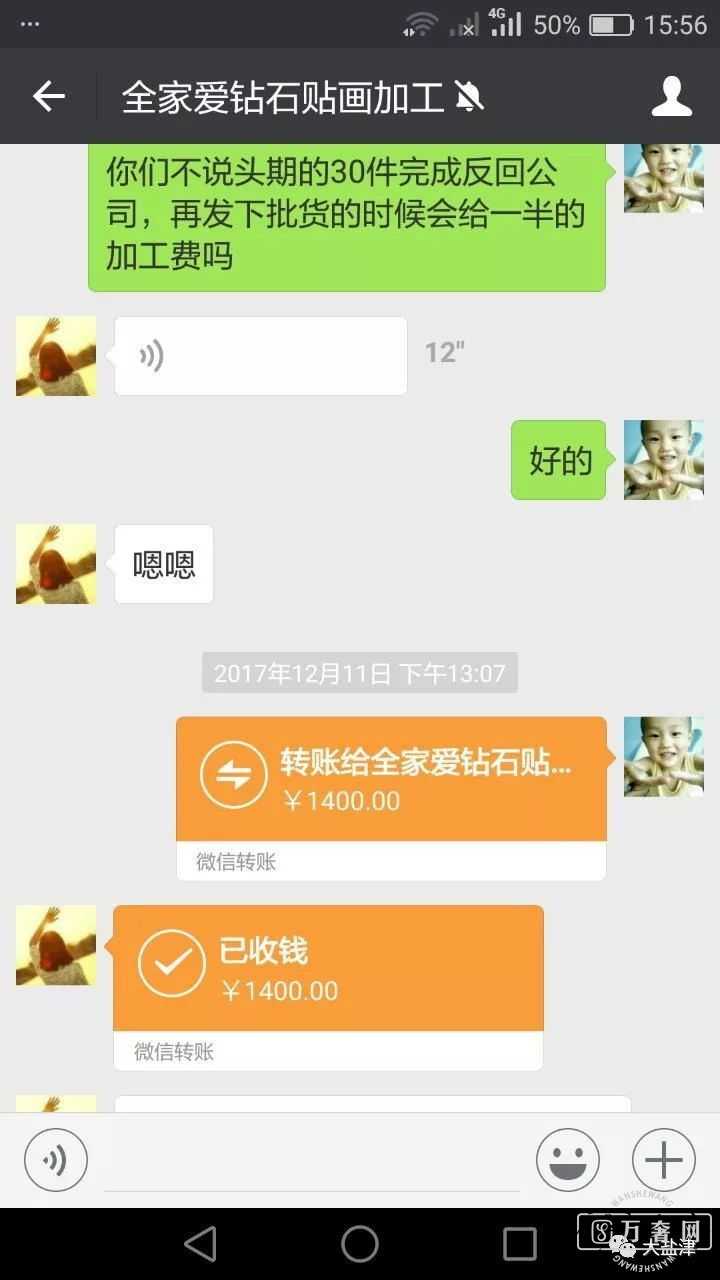Play the 12-second voice message
720x1280 pixels.
(260, 356)
